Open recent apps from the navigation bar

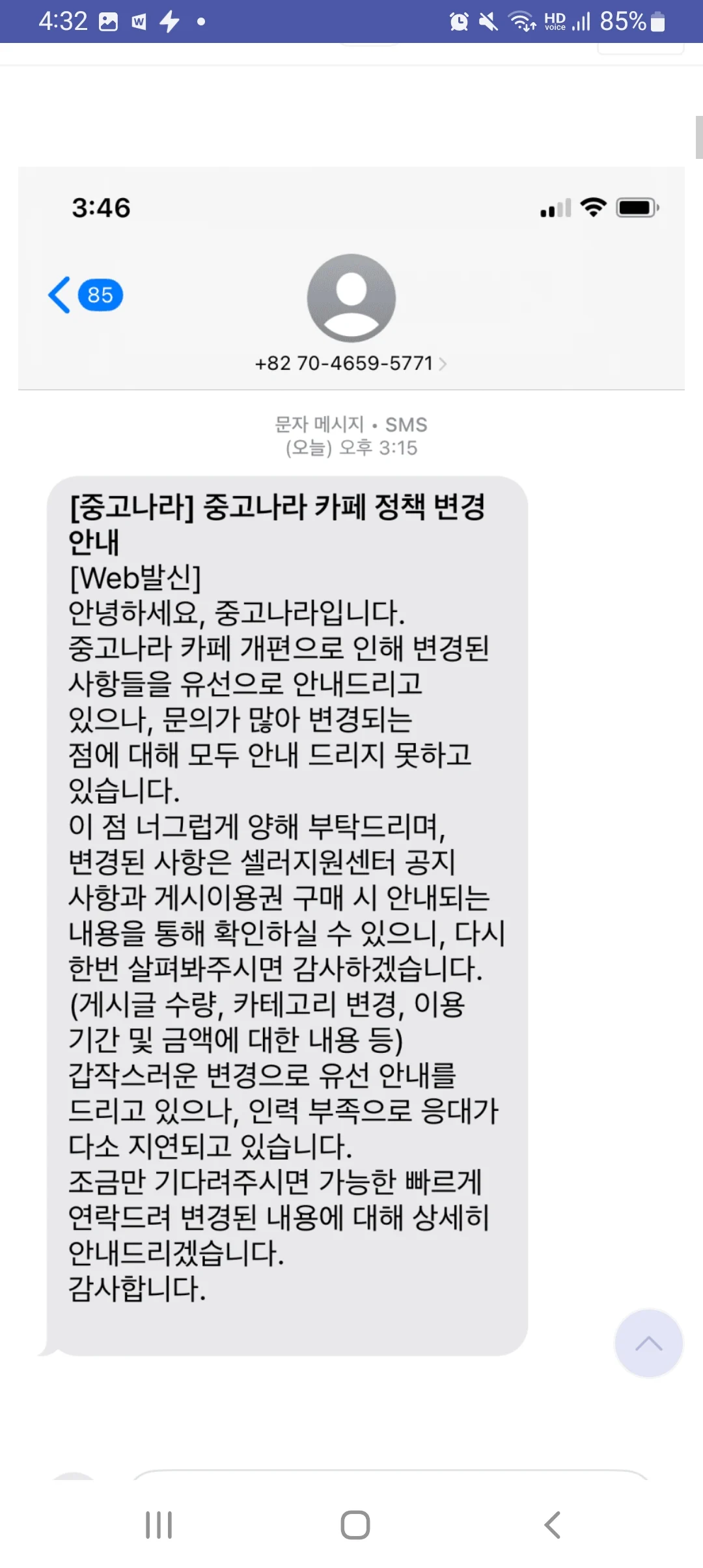point(159,1525)
